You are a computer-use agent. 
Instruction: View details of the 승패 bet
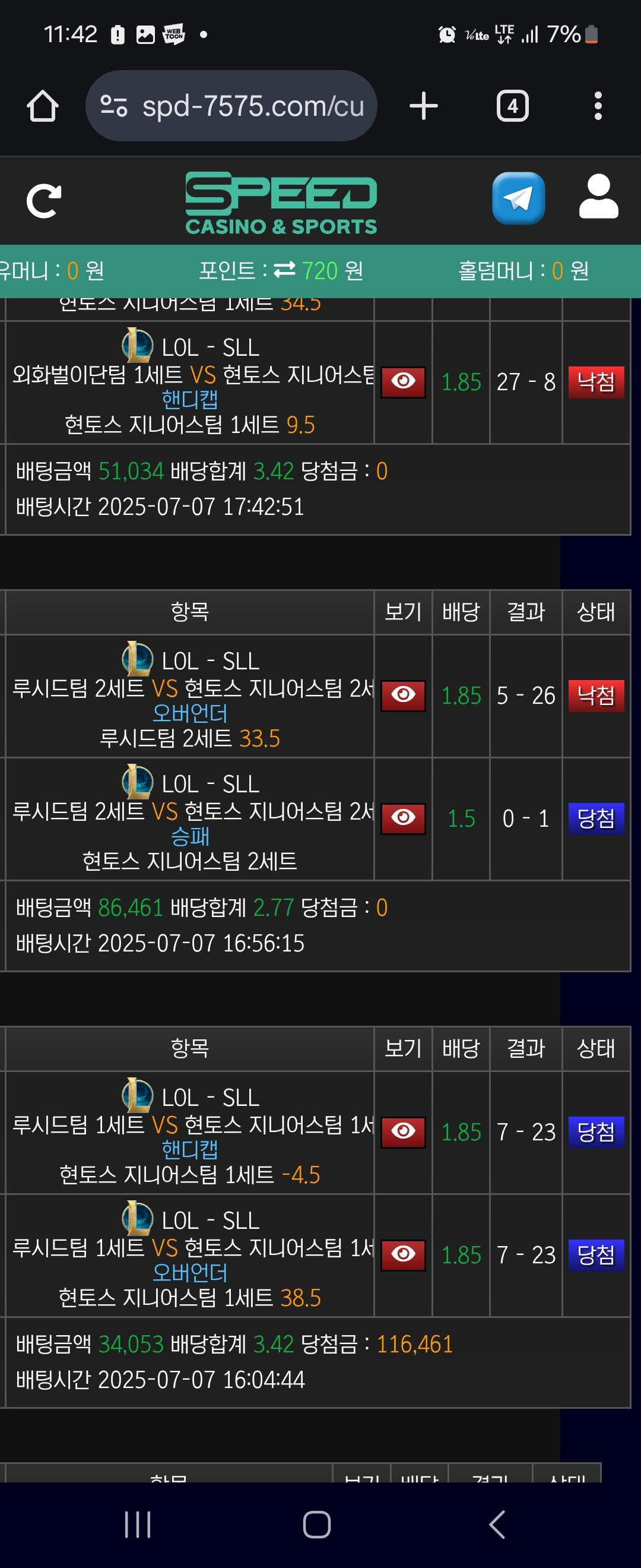(402, 818)
